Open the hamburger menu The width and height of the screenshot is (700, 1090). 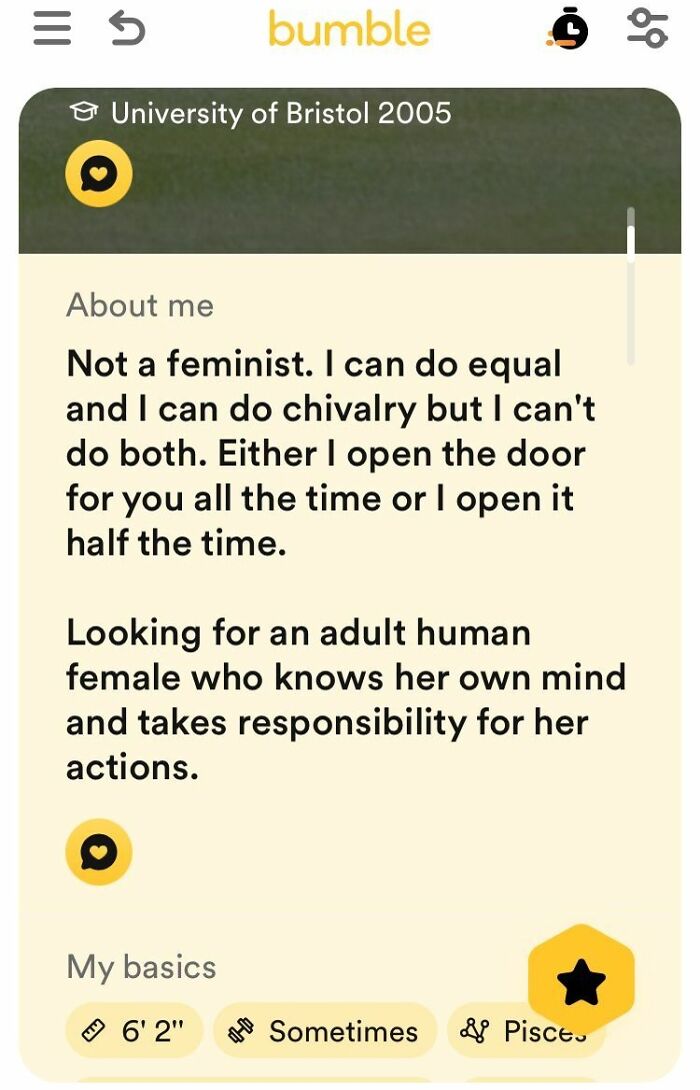pyautogui.click(x=52, y=29)
